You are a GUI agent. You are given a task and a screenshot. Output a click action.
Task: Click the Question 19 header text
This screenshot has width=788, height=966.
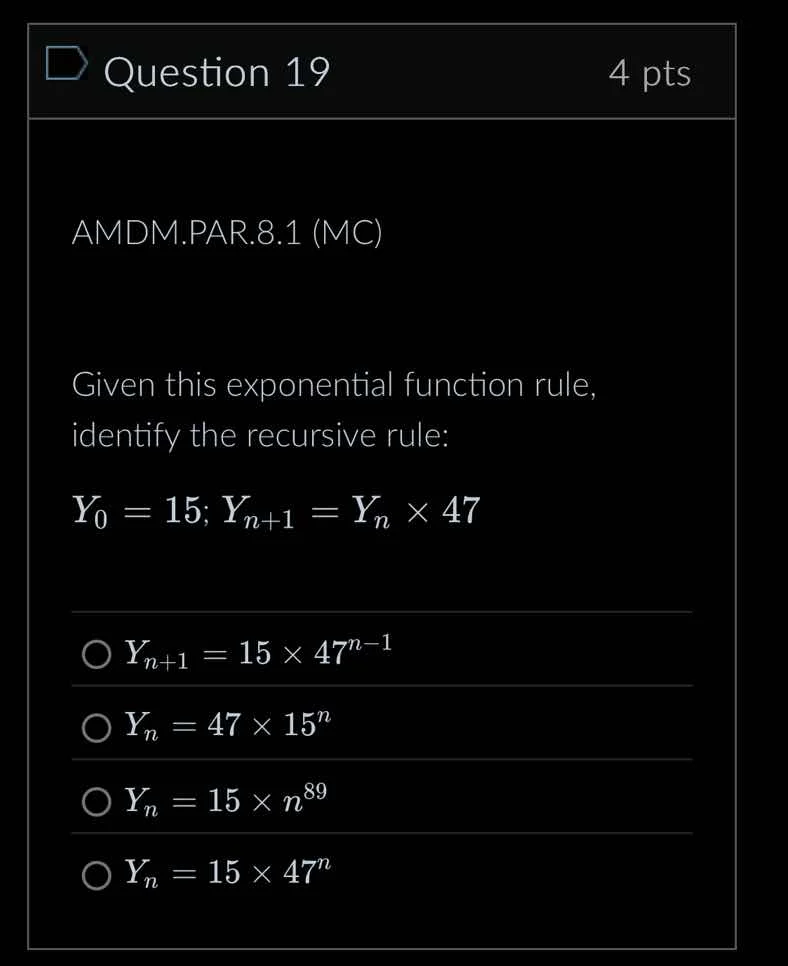(216, 71)
